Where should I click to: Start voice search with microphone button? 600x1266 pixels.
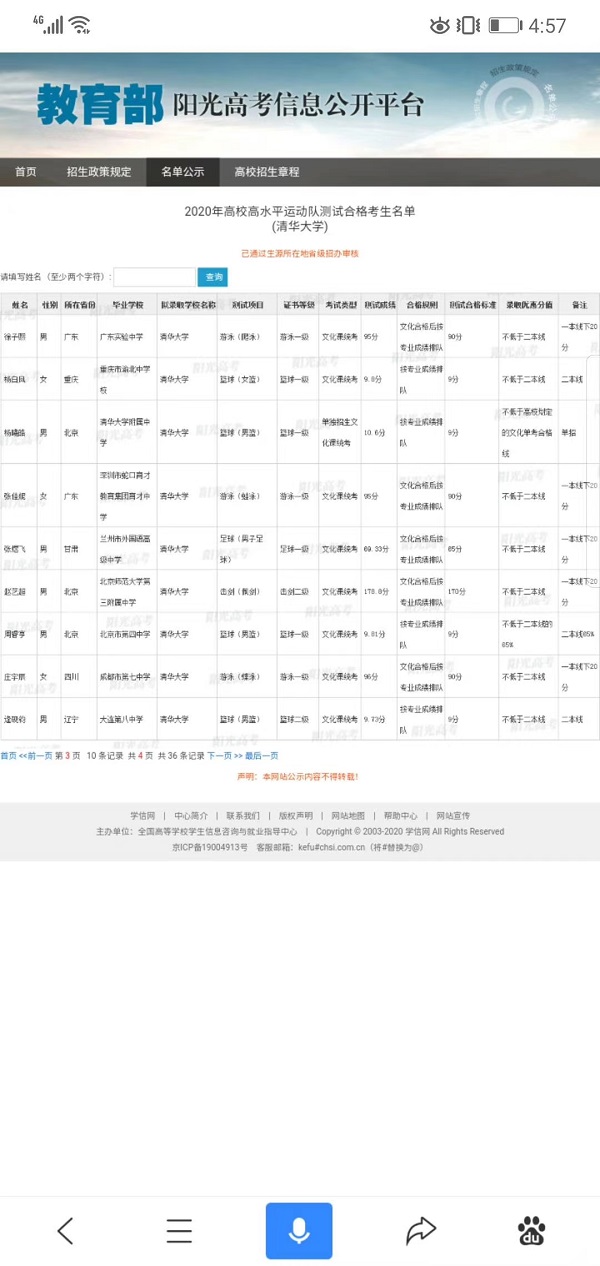pos(298,1231)
